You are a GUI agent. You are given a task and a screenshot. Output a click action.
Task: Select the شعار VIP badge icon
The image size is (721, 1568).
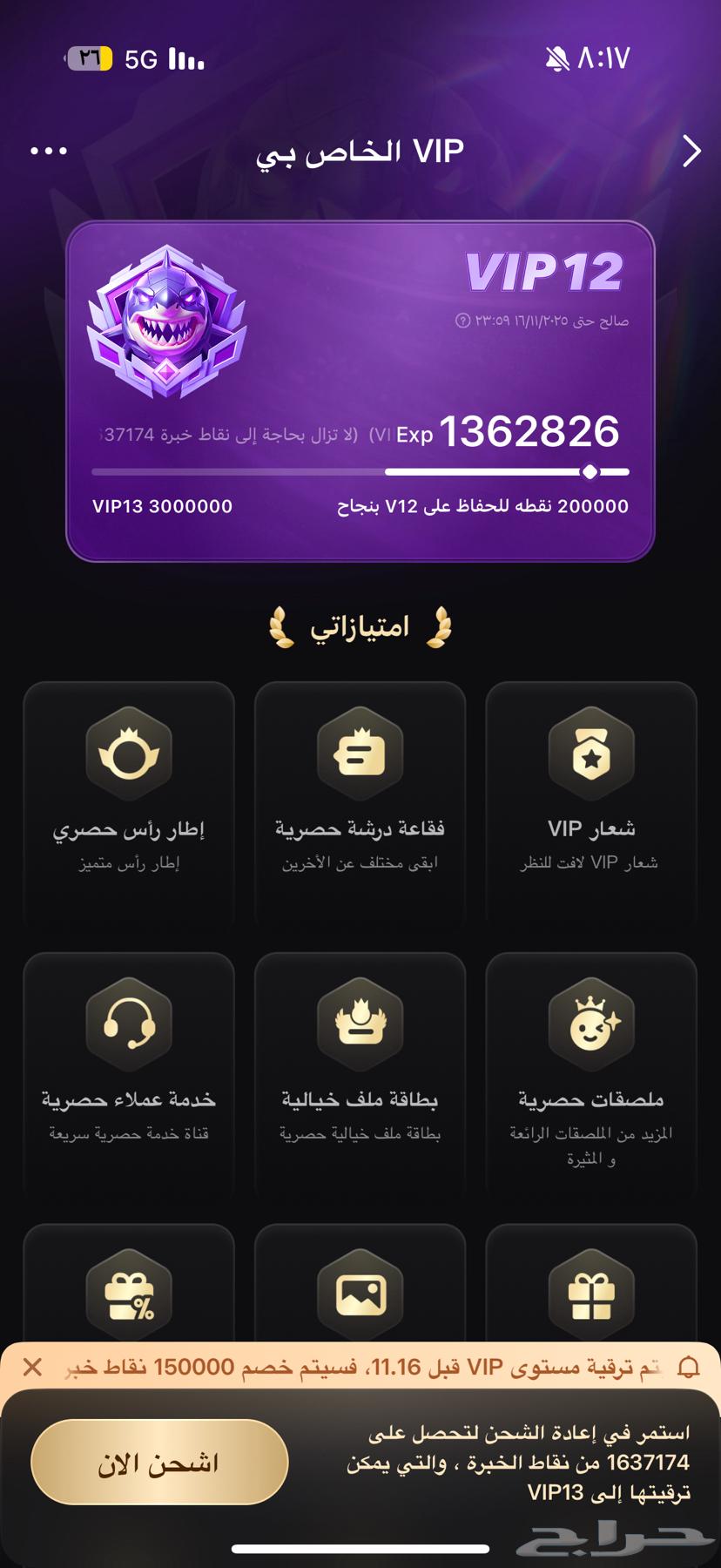[x=591, y=754]
